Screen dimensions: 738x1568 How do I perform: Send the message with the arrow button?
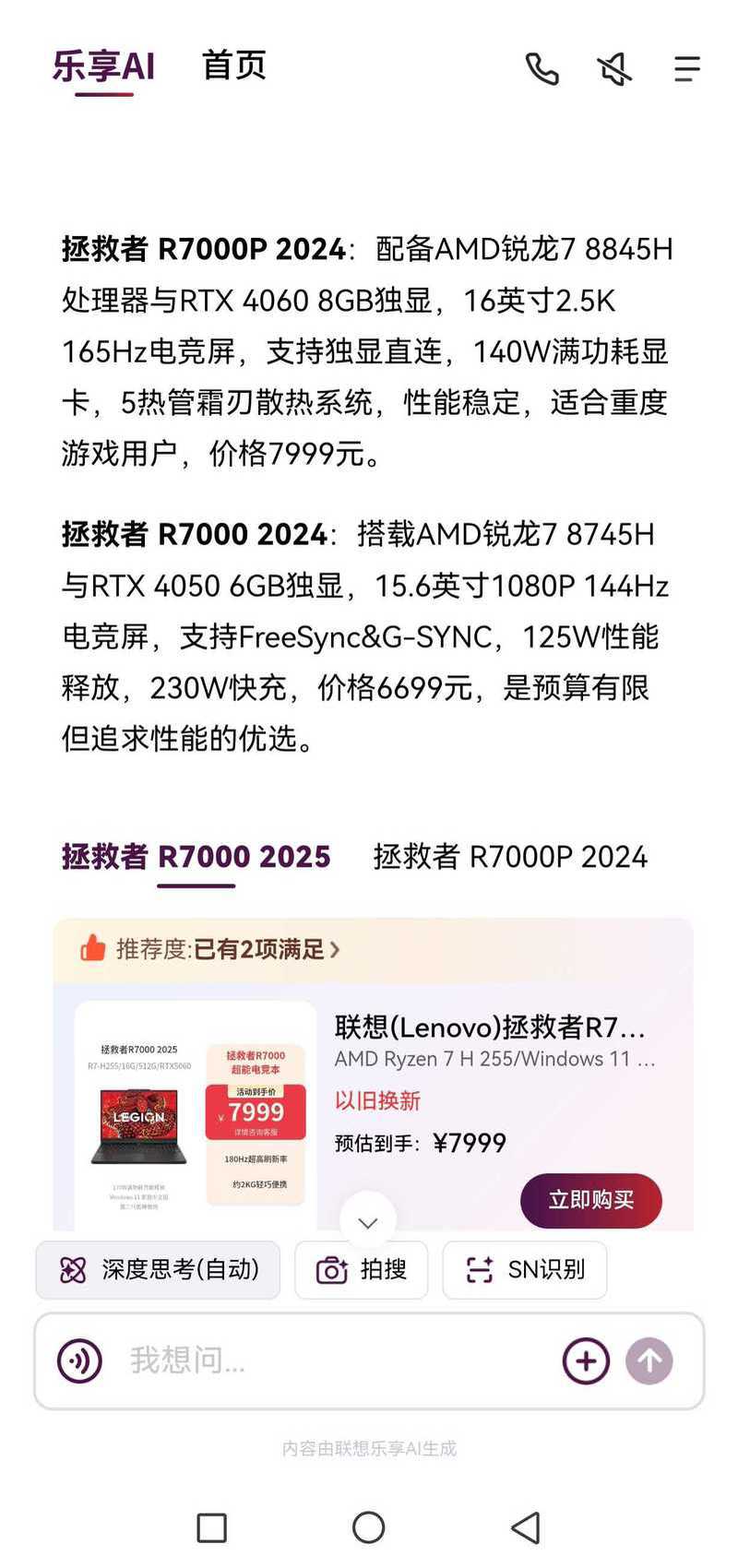tap(649, 1360)
